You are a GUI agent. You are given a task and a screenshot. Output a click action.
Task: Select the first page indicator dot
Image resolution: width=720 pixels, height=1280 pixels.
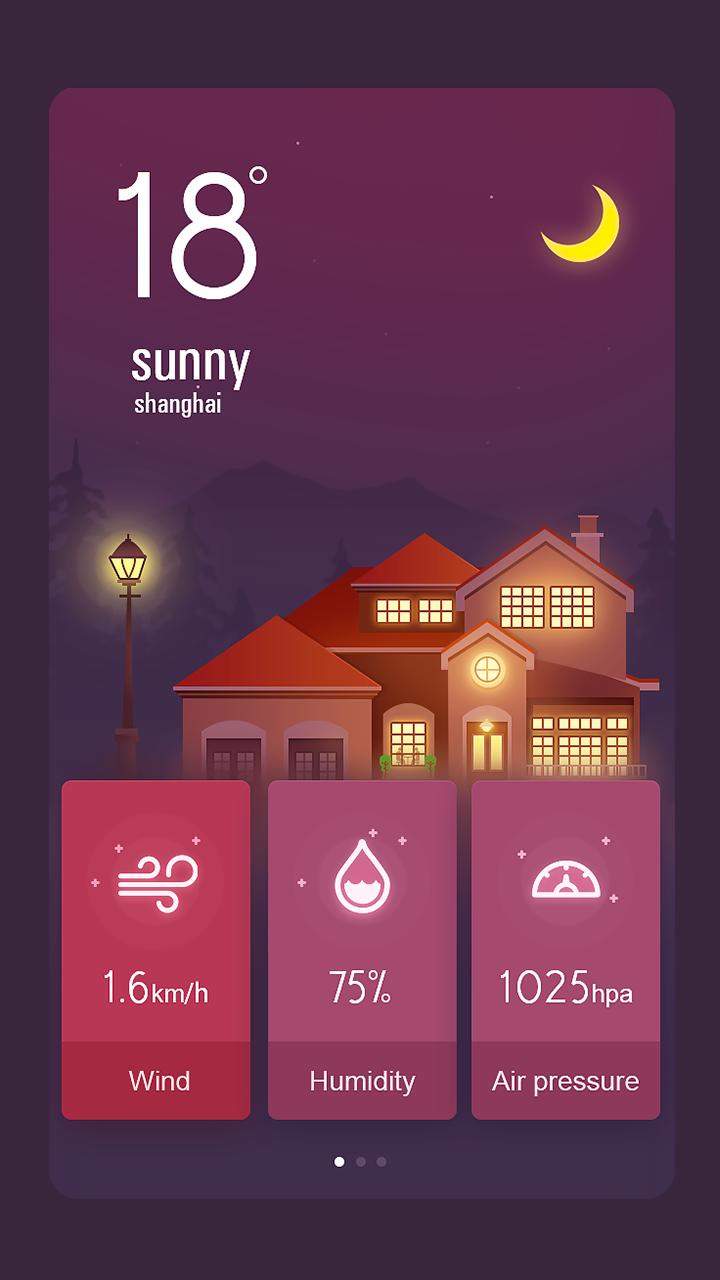pos(340,1162)
